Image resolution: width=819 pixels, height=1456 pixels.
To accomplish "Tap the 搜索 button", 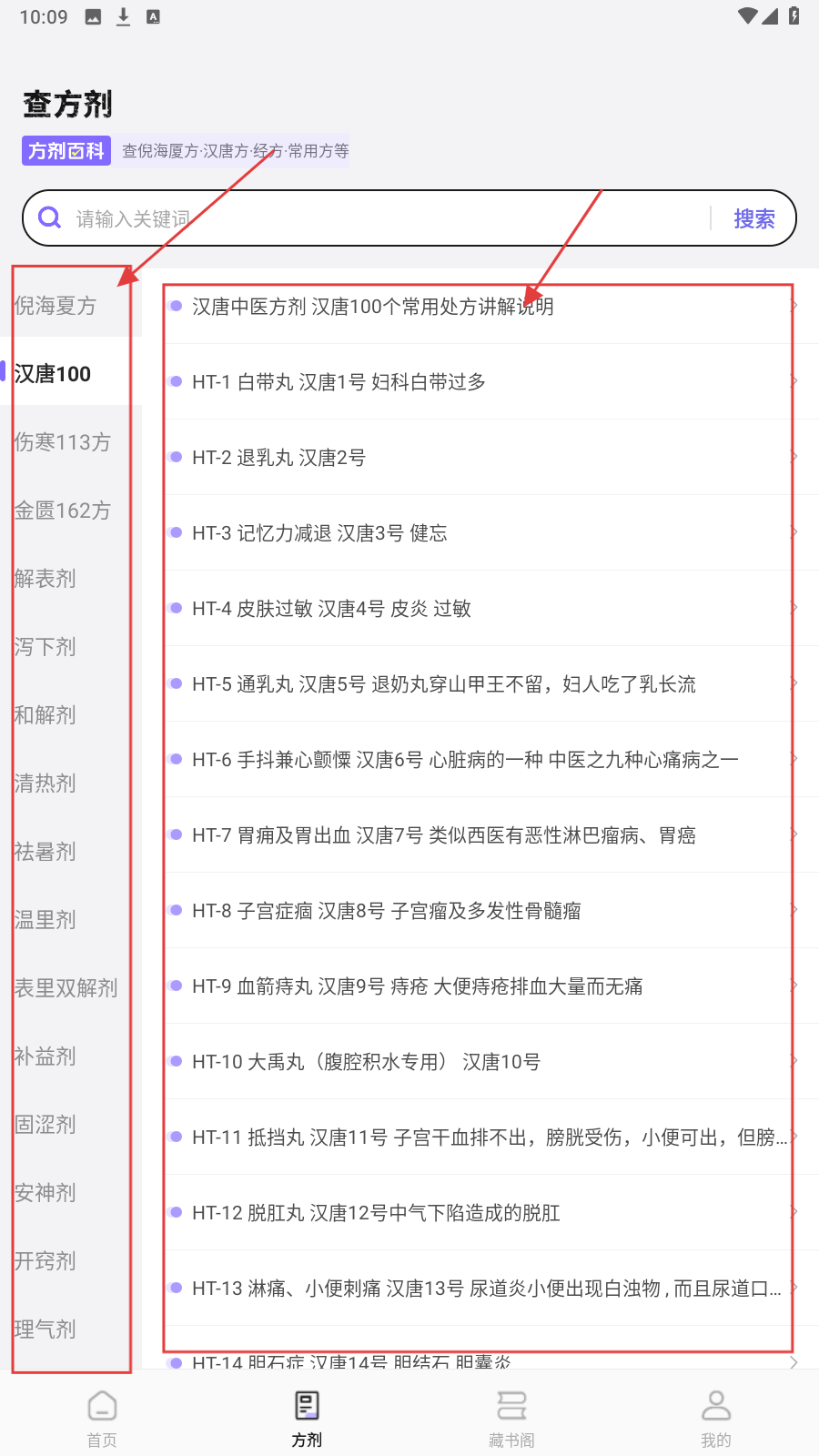I will coord(753,218).
